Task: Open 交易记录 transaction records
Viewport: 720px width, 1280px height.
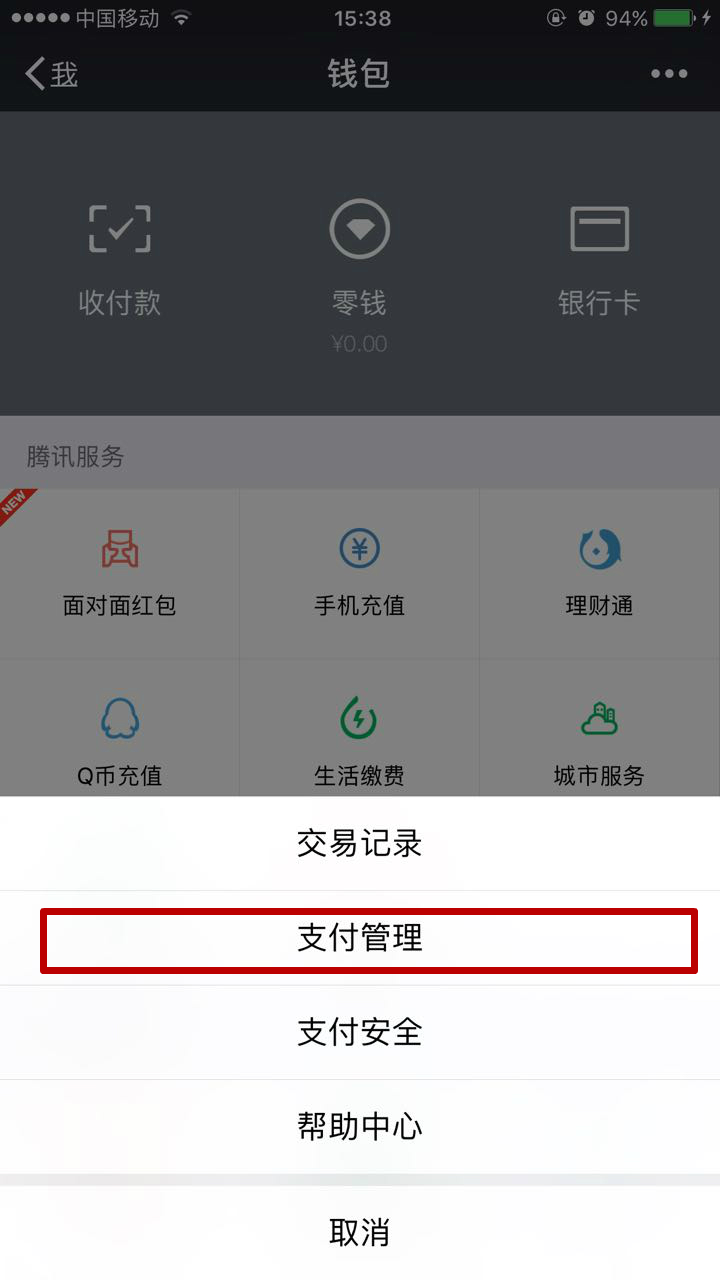Action: [360, 843]
